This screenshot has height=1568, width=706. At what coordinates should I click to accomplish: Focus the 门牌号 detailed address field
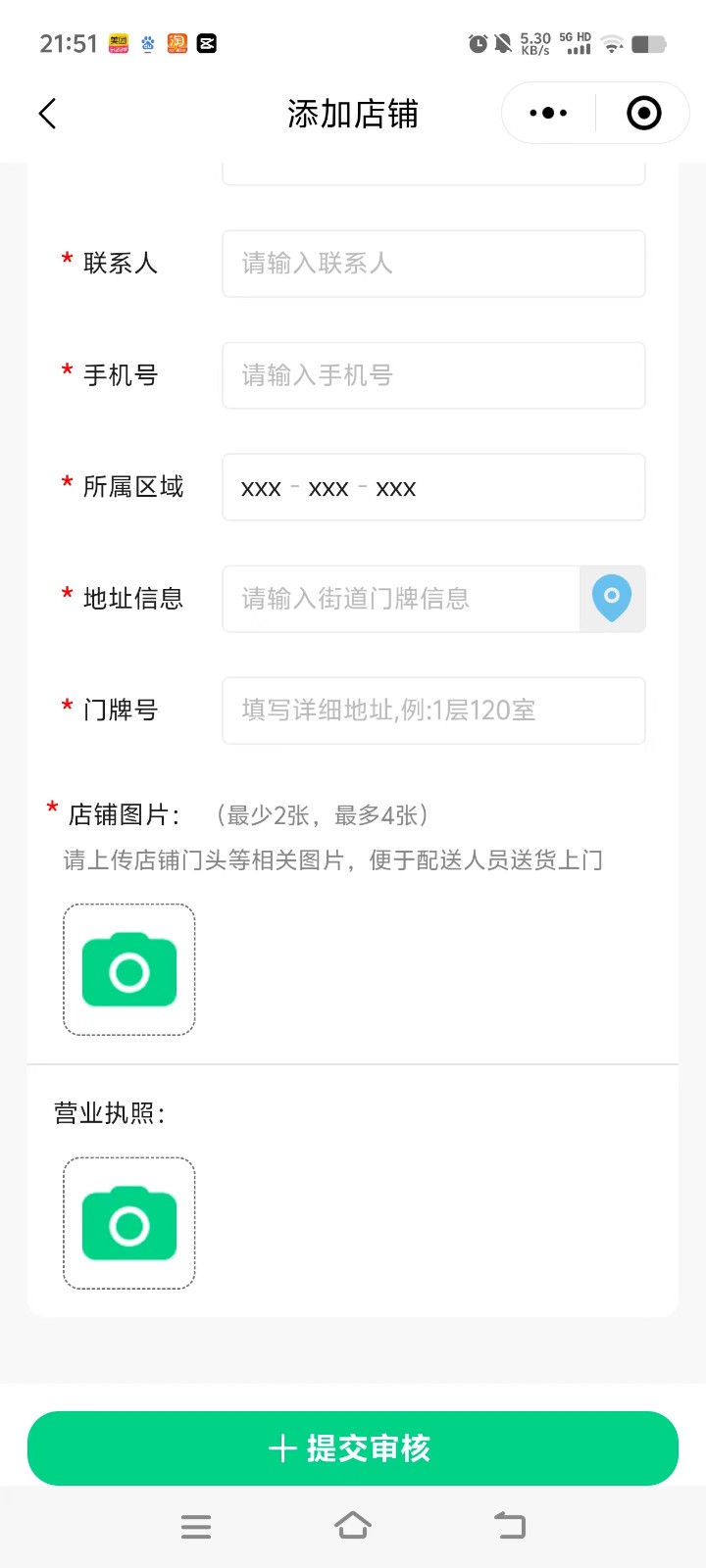click(432, 710)
